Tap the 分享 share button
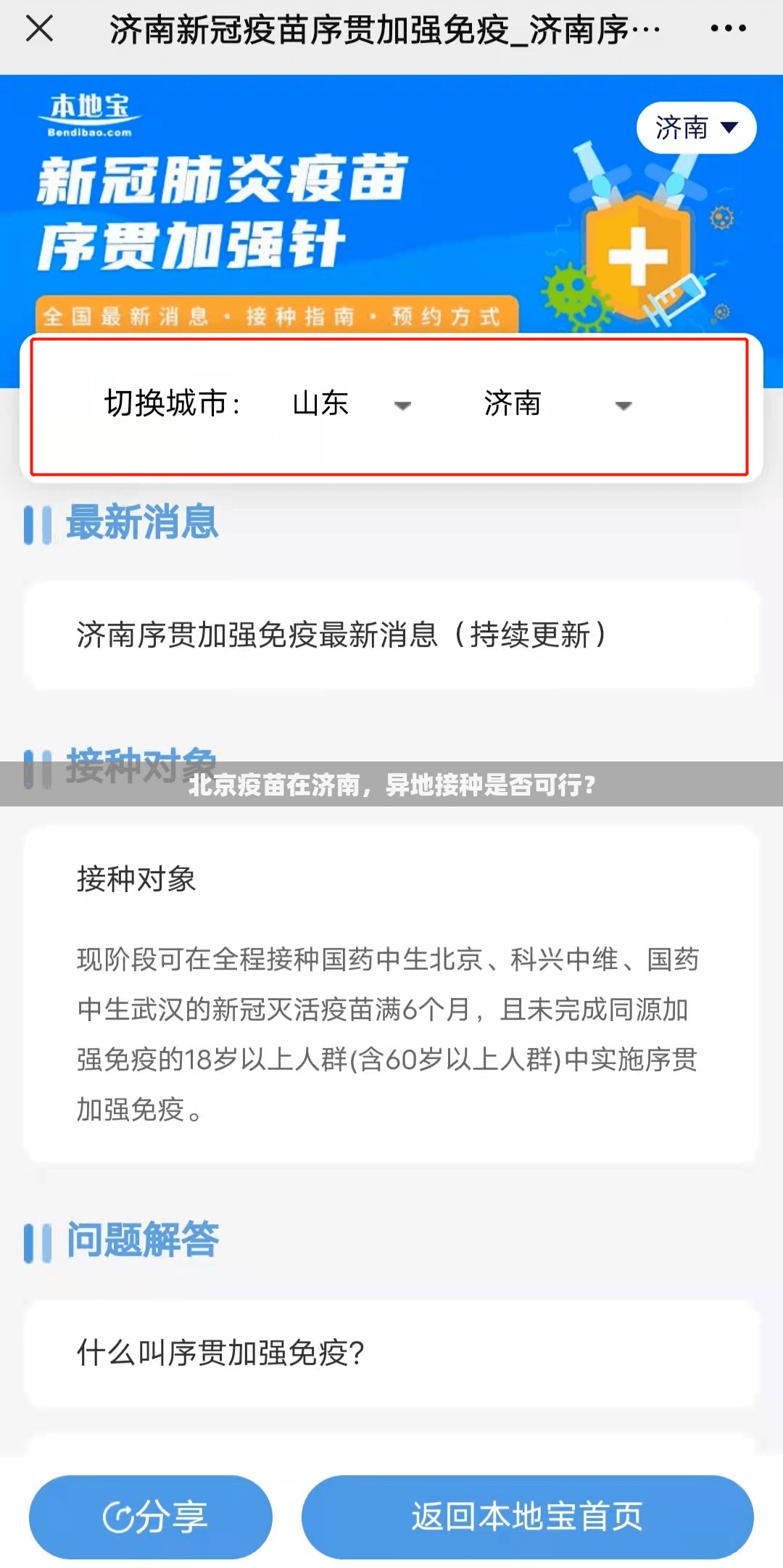This screenshot has width=783, height=1568. pos(151,1517)
